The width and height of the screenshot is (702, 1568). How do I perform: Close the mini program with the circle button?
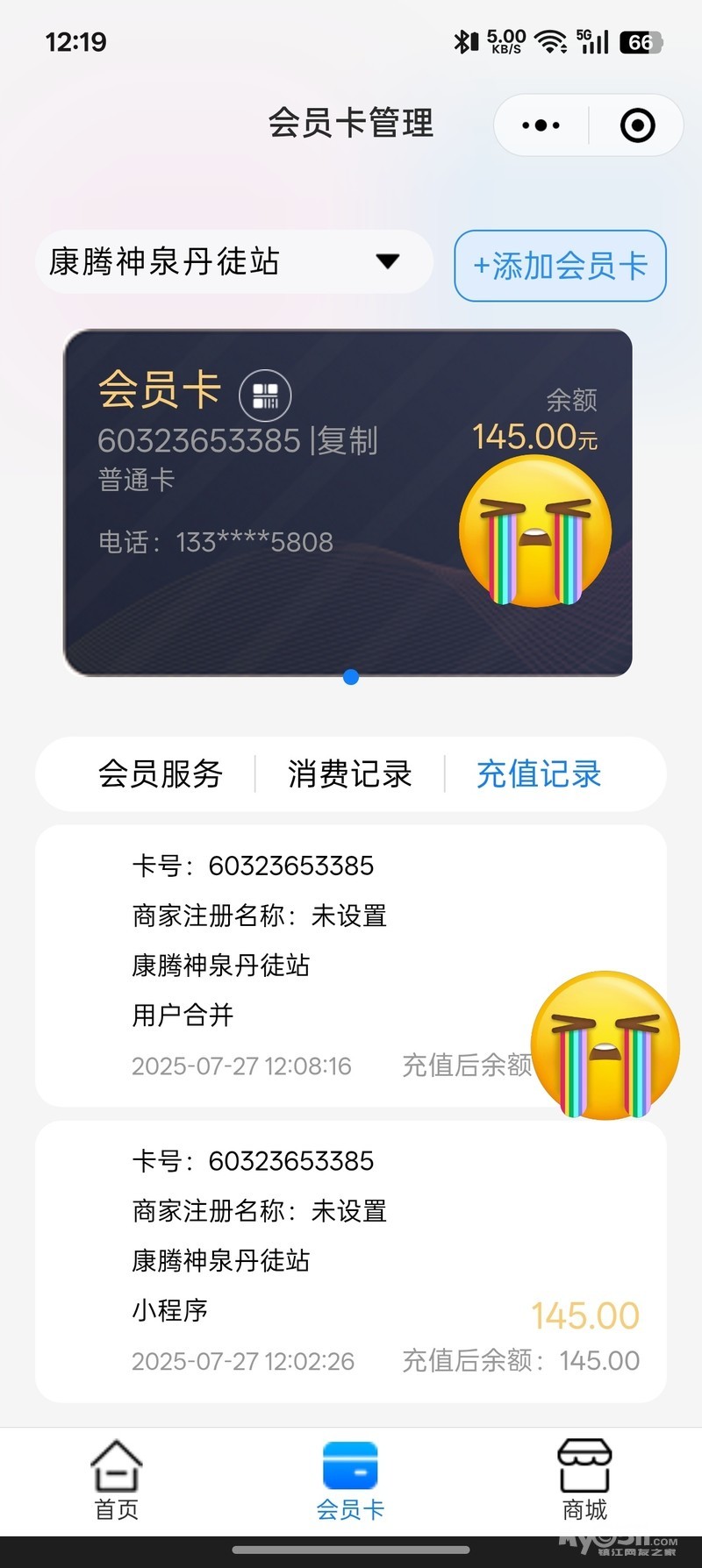click(x=637, y=125)
